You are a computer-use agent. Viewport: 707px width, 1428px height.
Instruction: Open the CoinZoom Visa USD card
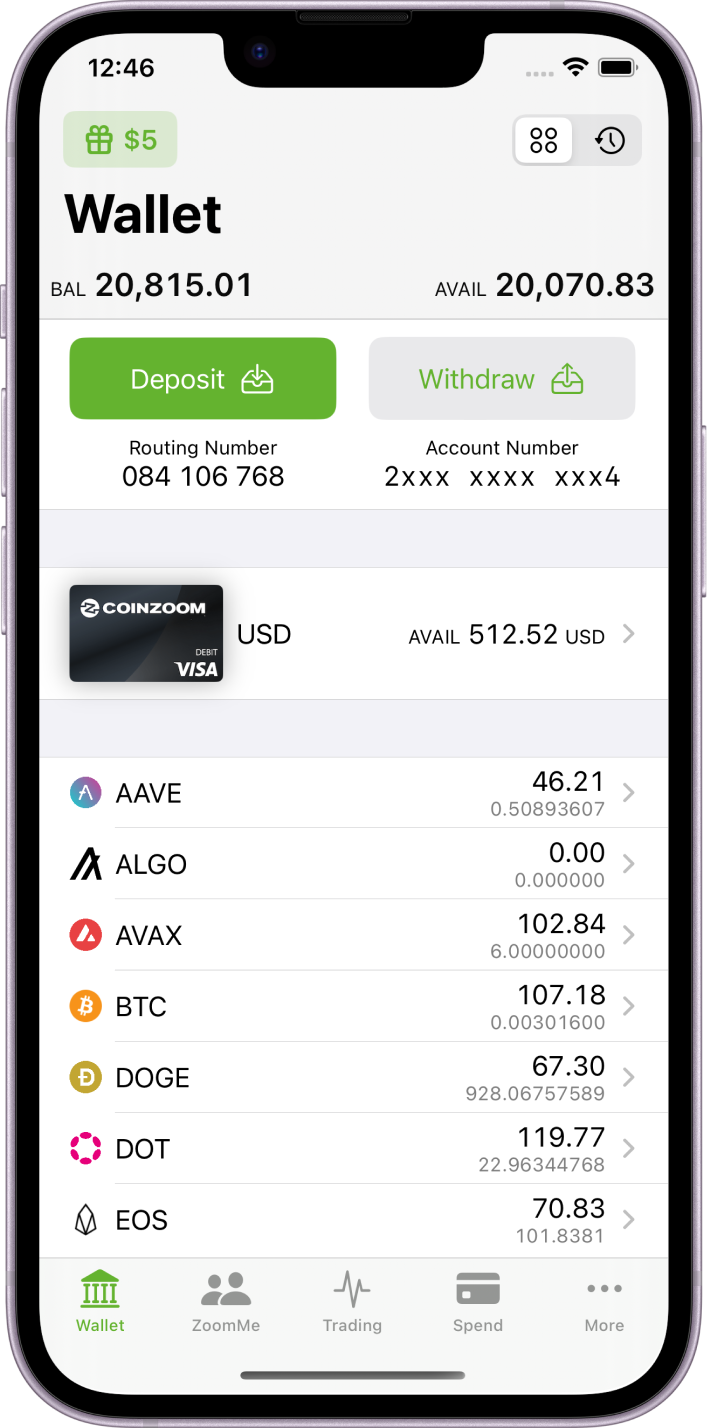353,634
